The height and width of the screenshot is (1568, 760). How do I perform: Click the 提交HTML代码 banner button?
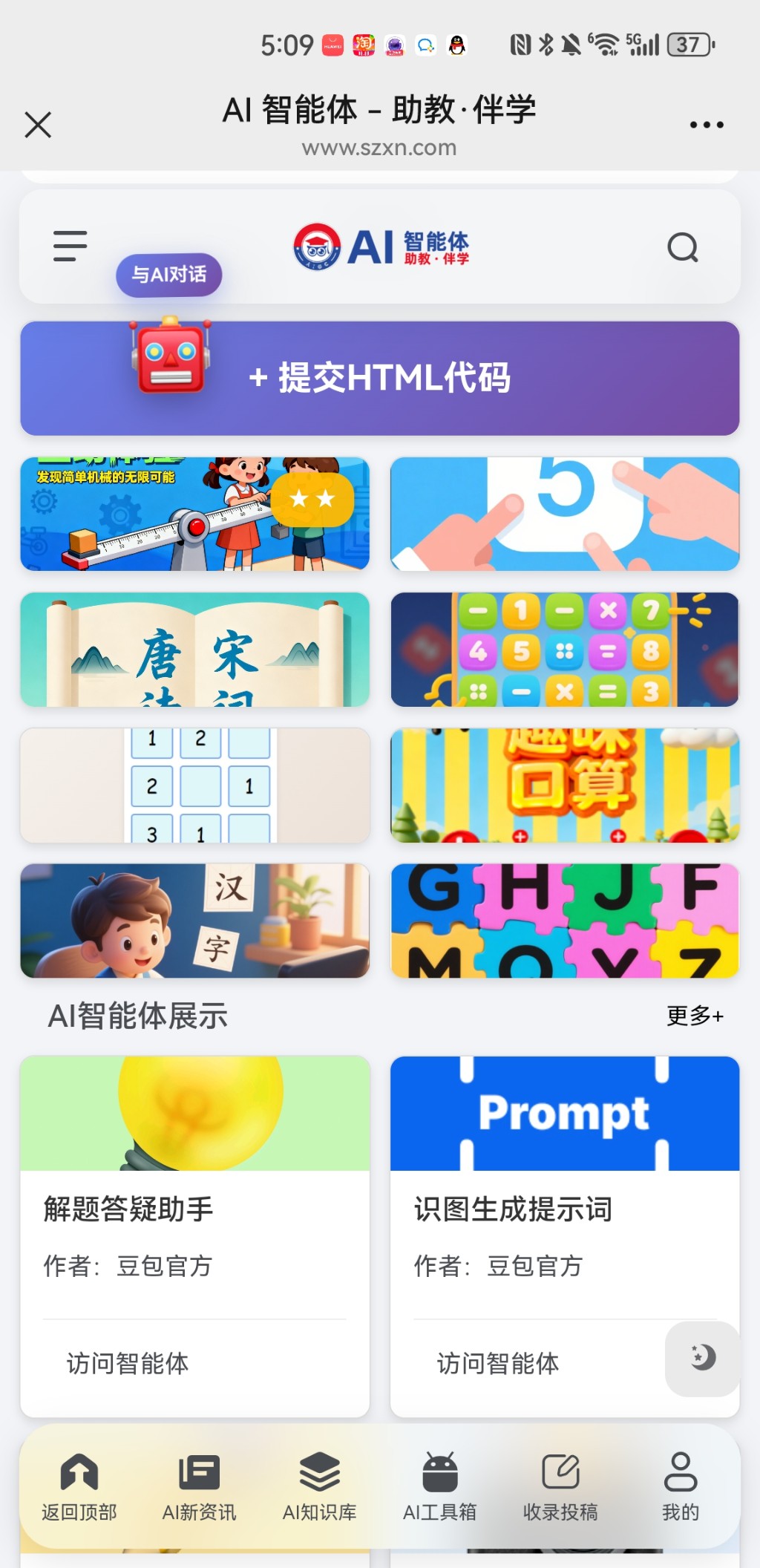pyautogui.click(x=382, y=378)
